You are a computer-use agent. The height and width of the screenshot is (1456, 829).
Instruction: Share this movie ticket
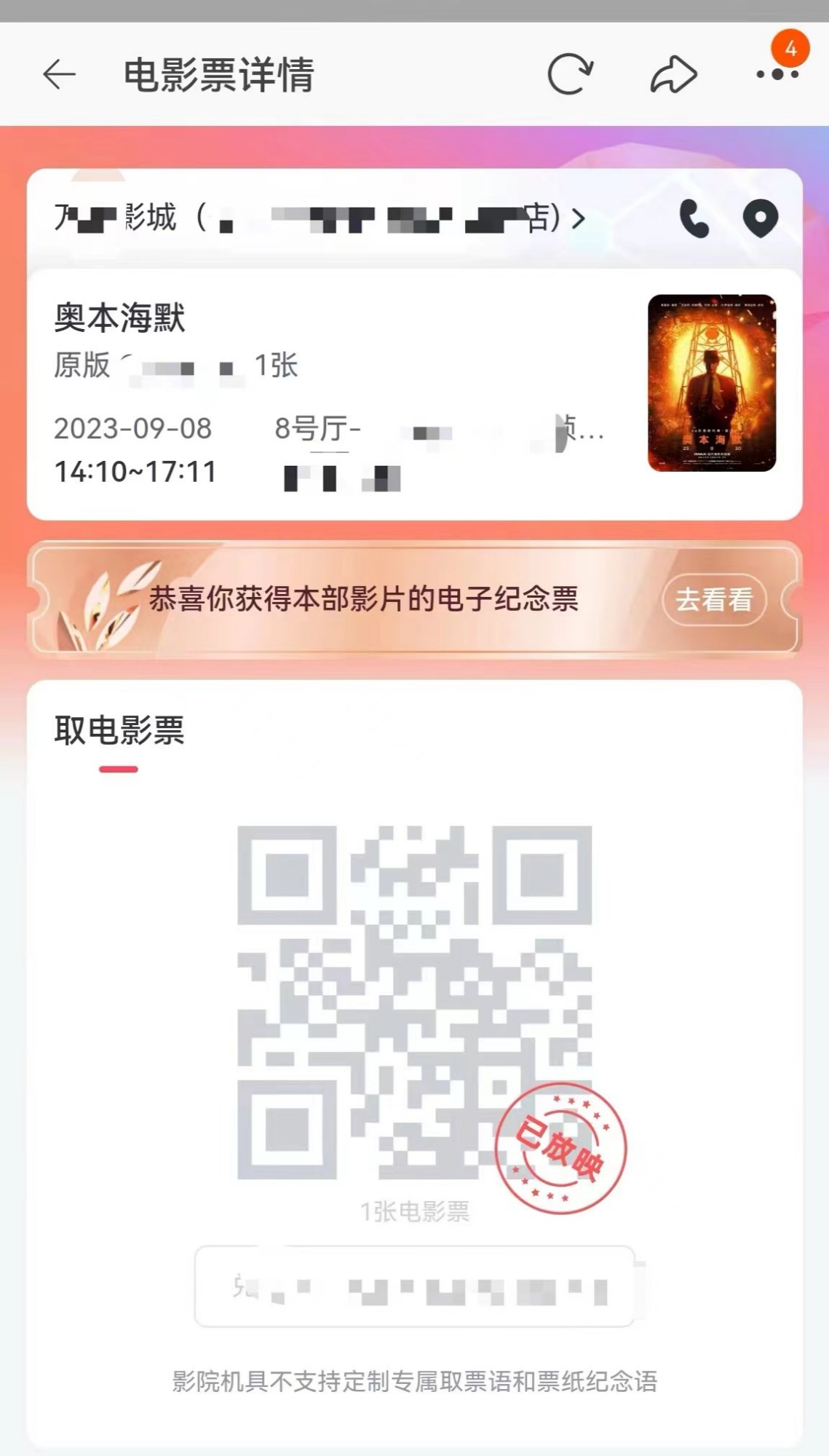[x=673, y=74]
